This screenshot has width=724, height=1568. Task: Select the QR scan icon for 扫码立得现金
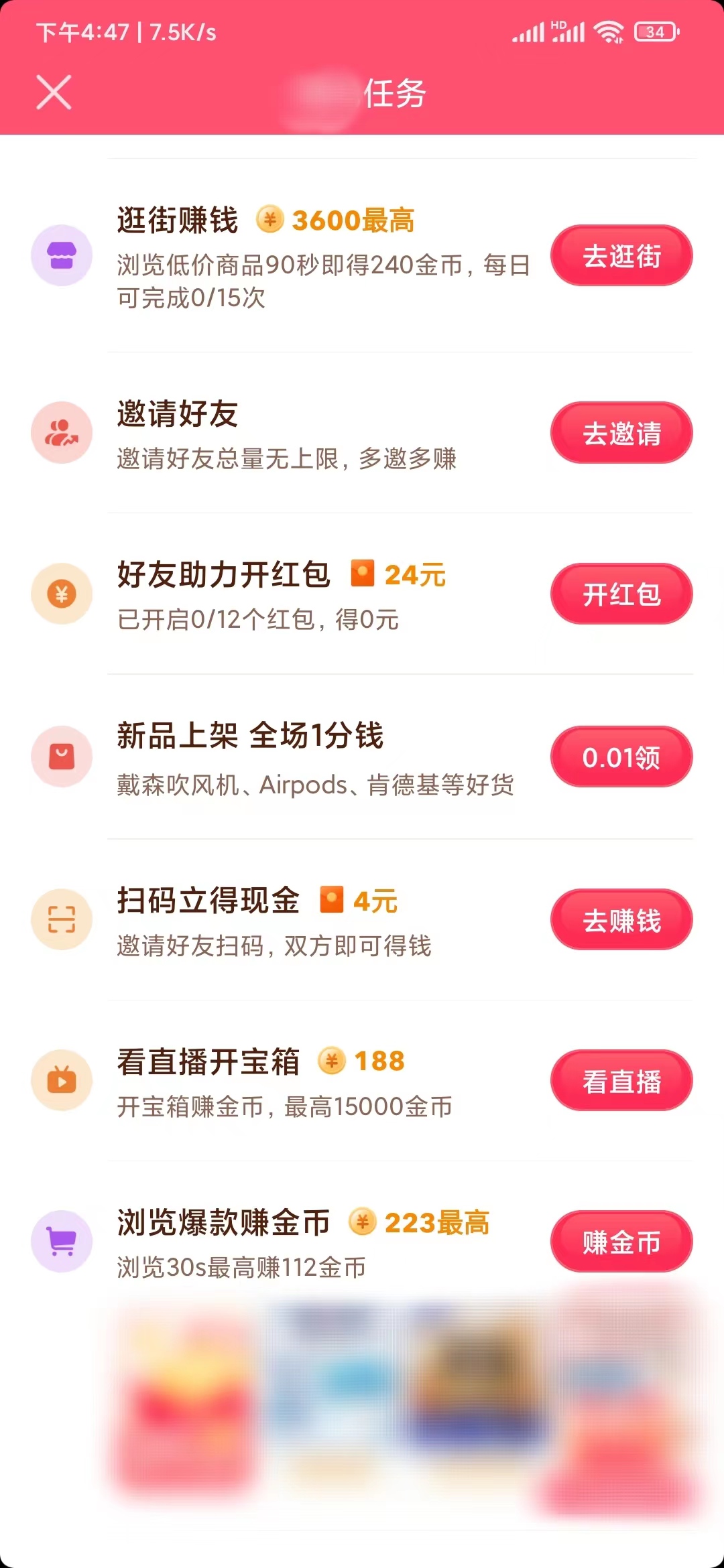[62, 919]
